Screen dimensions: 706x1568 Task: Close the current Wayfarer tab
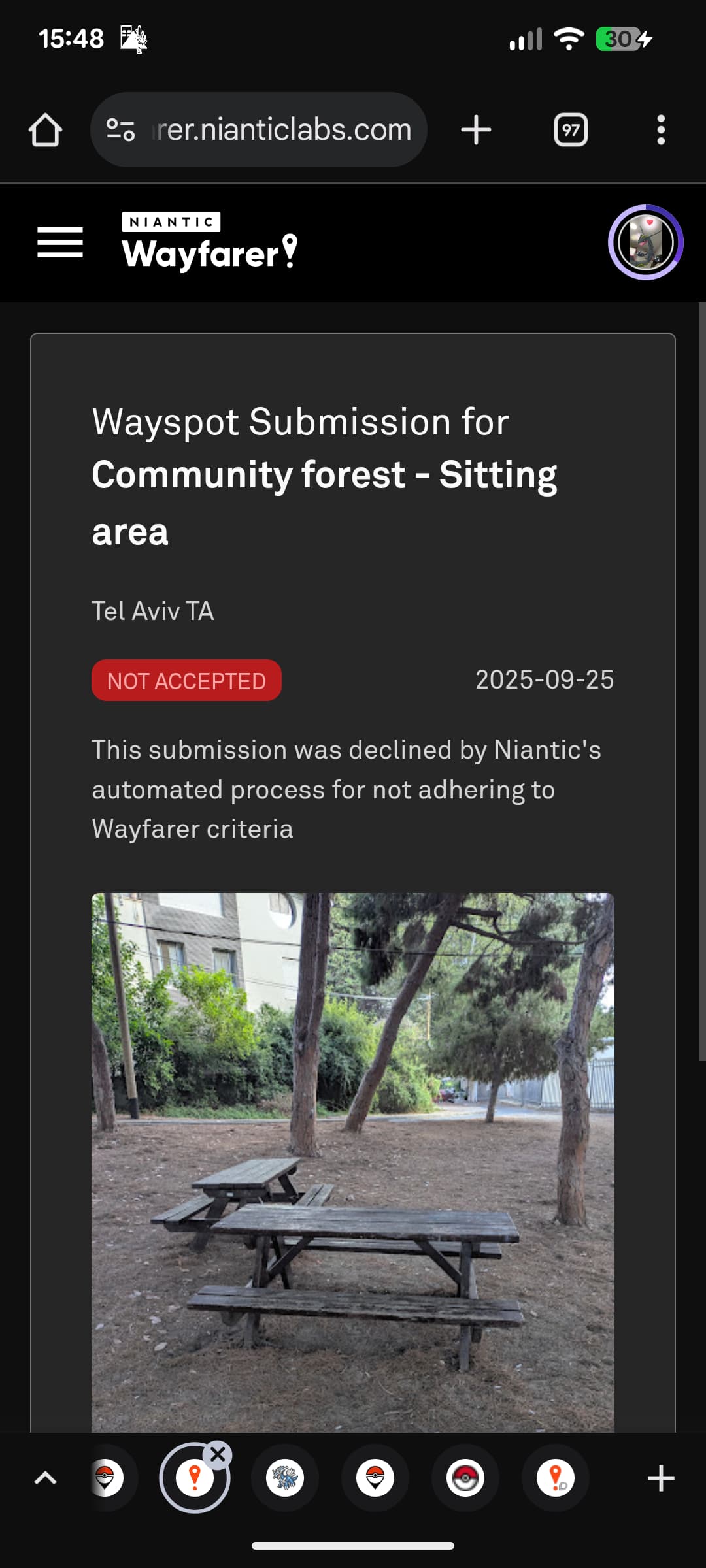[218, 1454]
